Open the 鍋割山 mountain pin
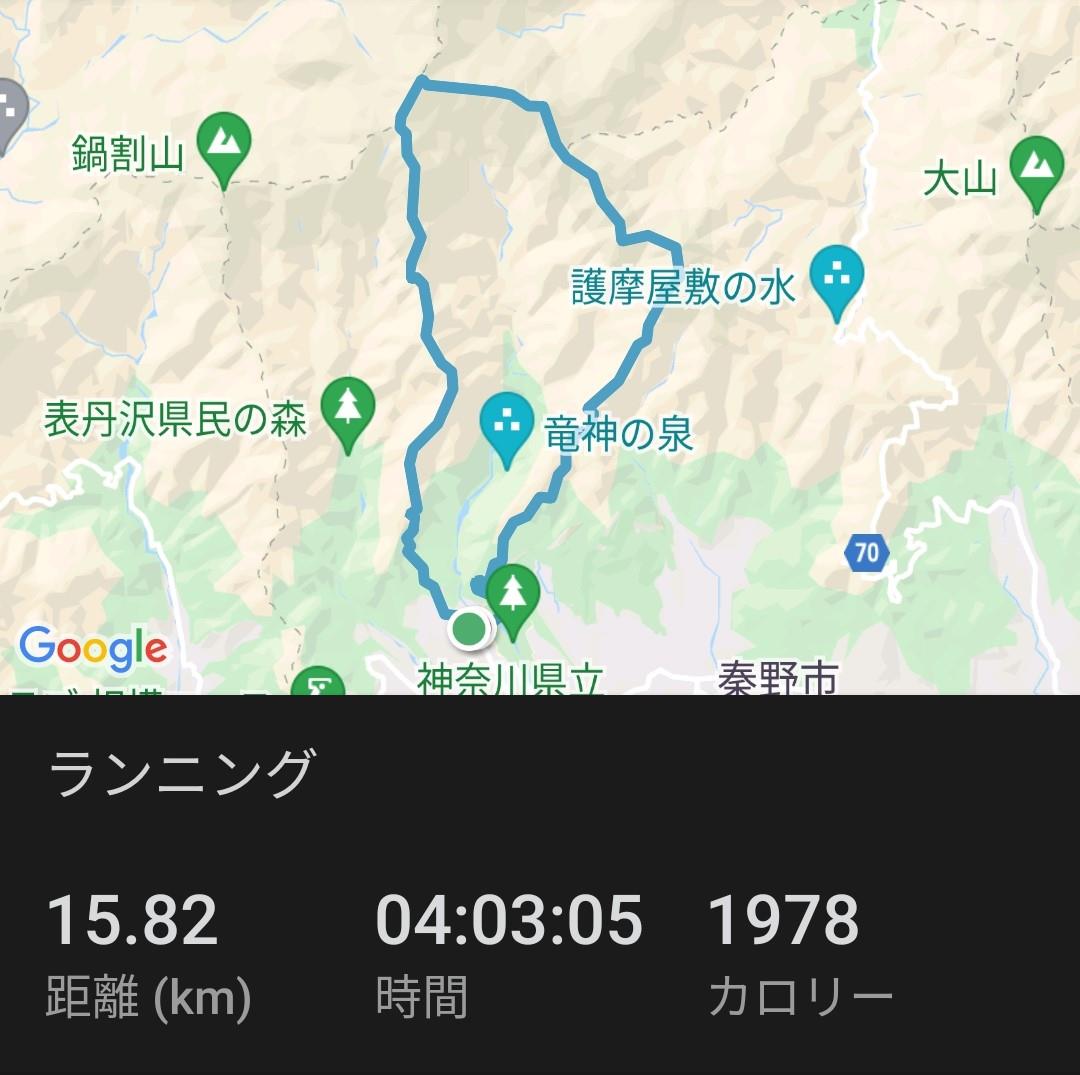This screenshot has height=1075, width=1080. click(x=223, y=145)
